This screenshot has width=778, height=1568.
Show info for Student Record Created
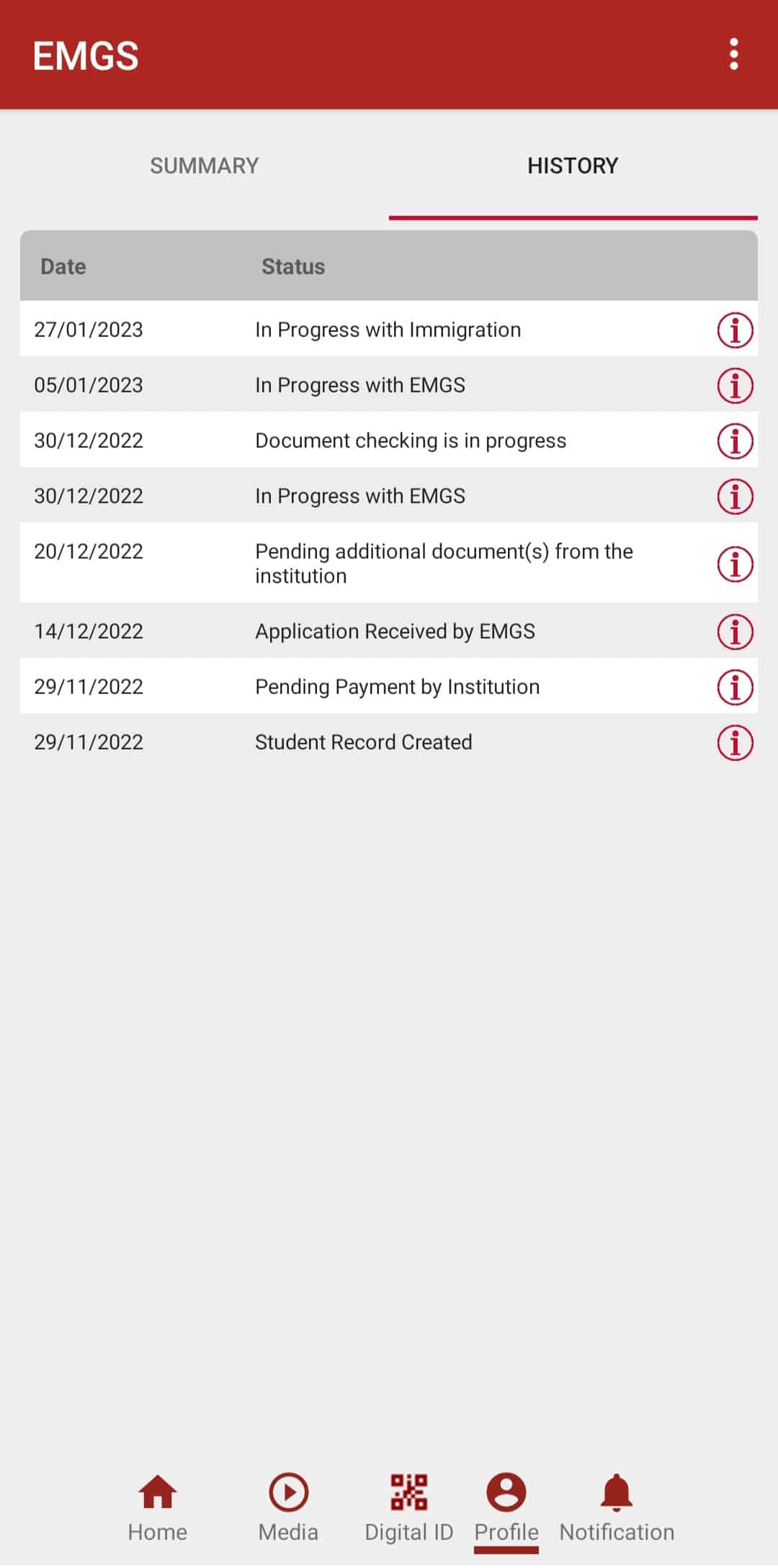[x=735, y=743]
